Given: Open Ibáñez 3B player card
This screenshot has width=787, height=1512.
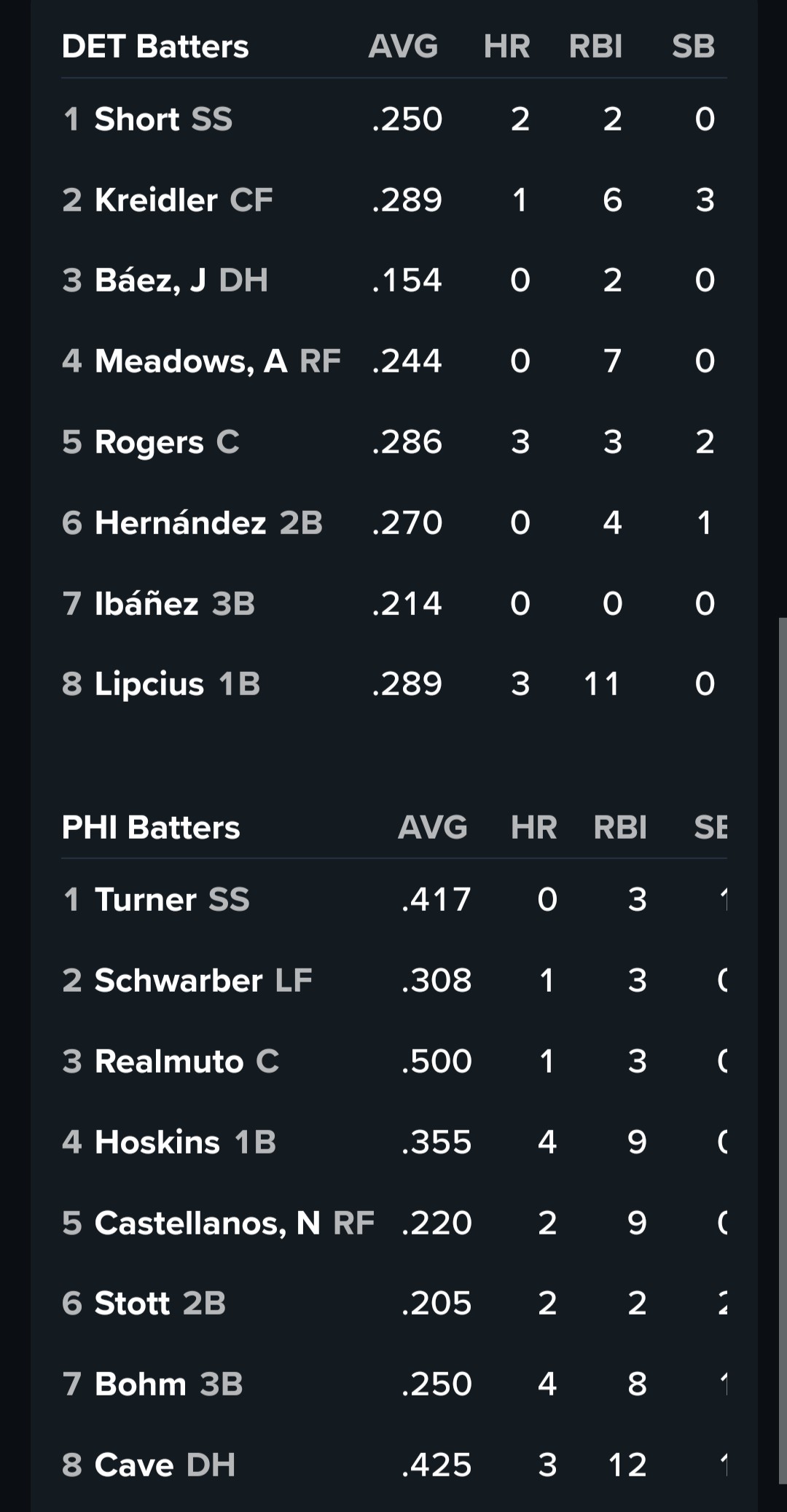Looking at the screenshot, I should (x=146, y=604).
